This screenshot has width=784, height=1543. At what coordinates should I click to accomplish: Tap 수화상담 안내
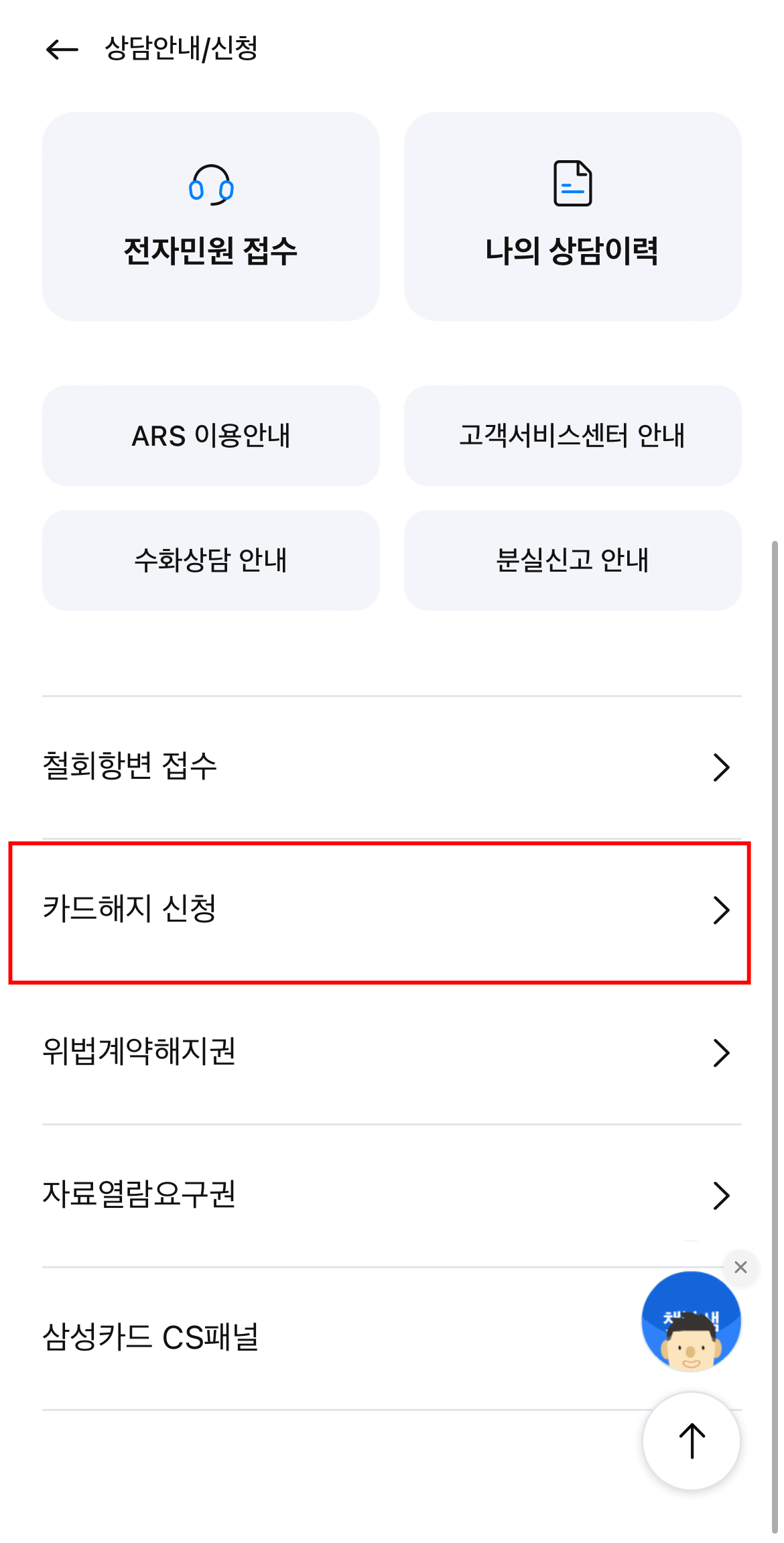(x=211, y=560)
